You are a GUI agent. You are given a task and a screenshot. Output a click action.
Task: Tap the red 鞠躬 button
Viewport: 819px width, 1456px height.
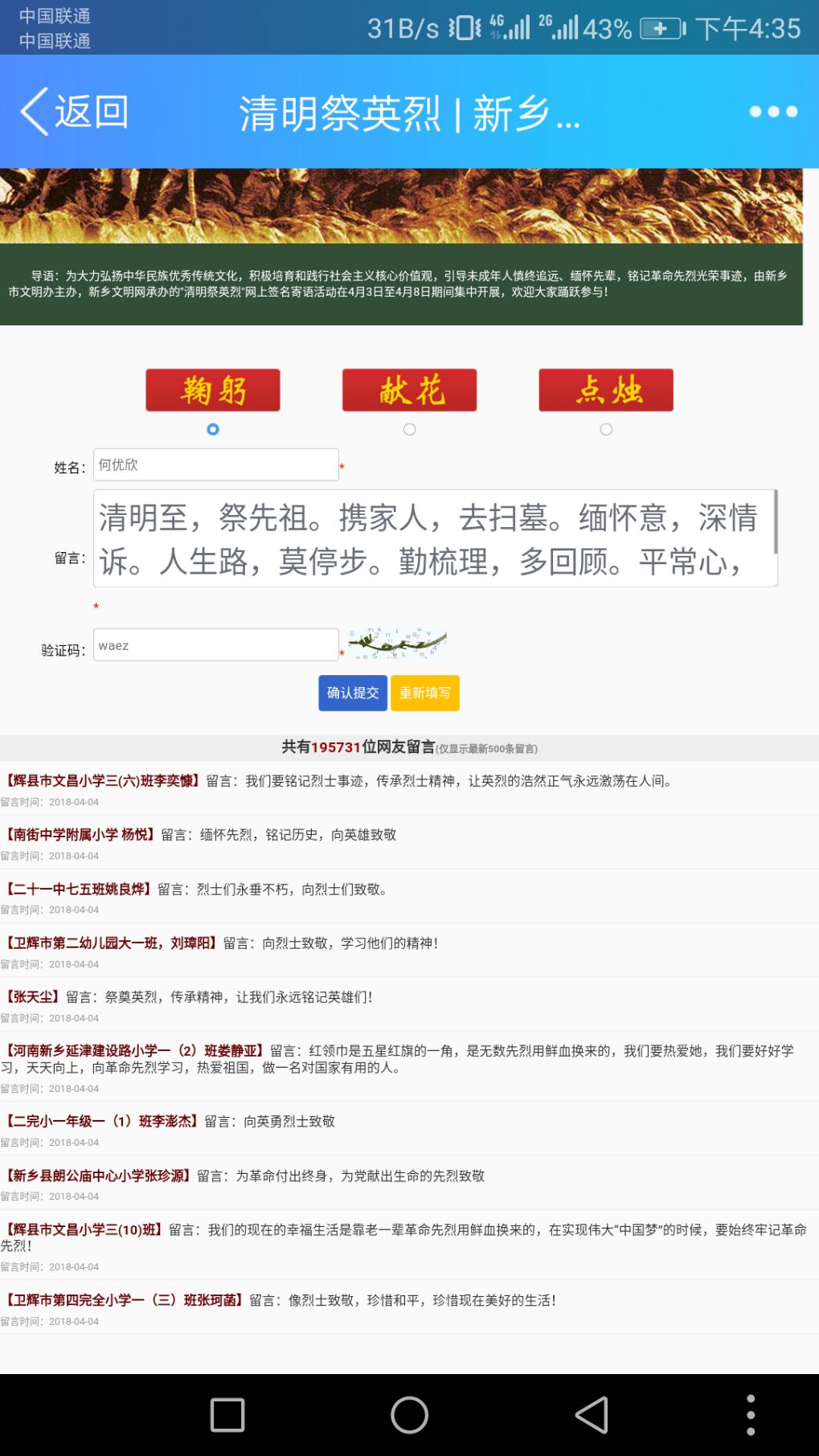point(213,391)
